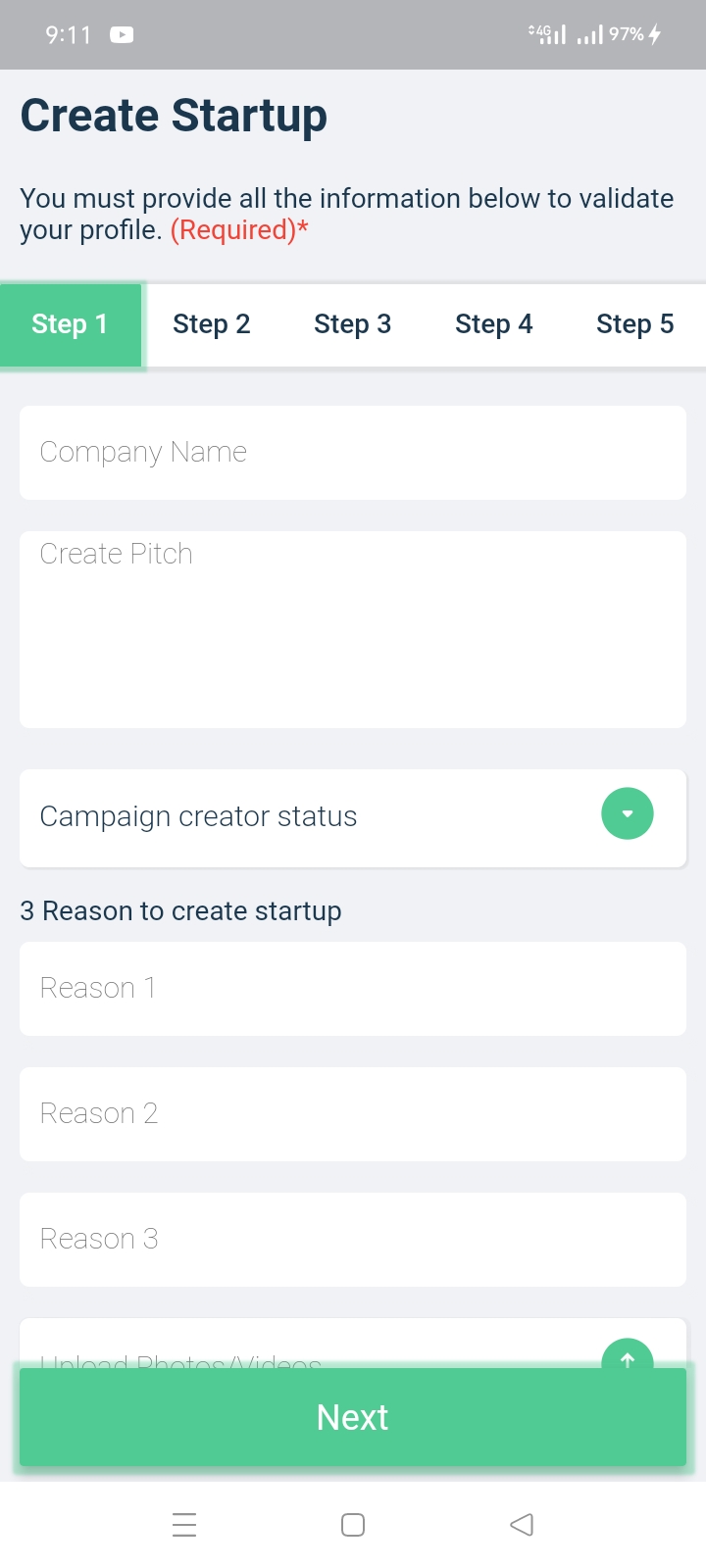Enter text in the Reason 1 field
706x1568 pixels.
353,989
